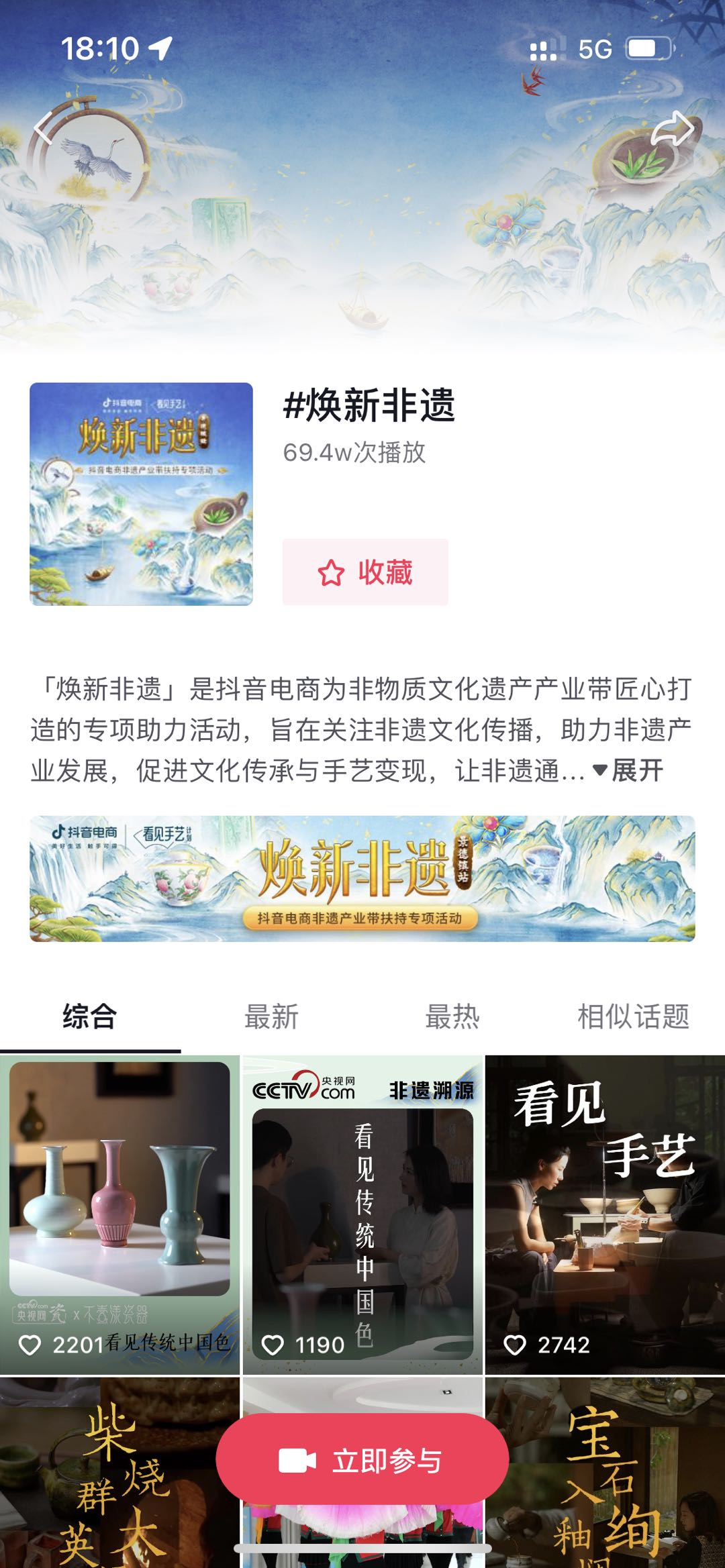This screenshot has width=725, height=1568.
Task: Open the 焕新非遗 activity banner
Action: tap(362, 878)
